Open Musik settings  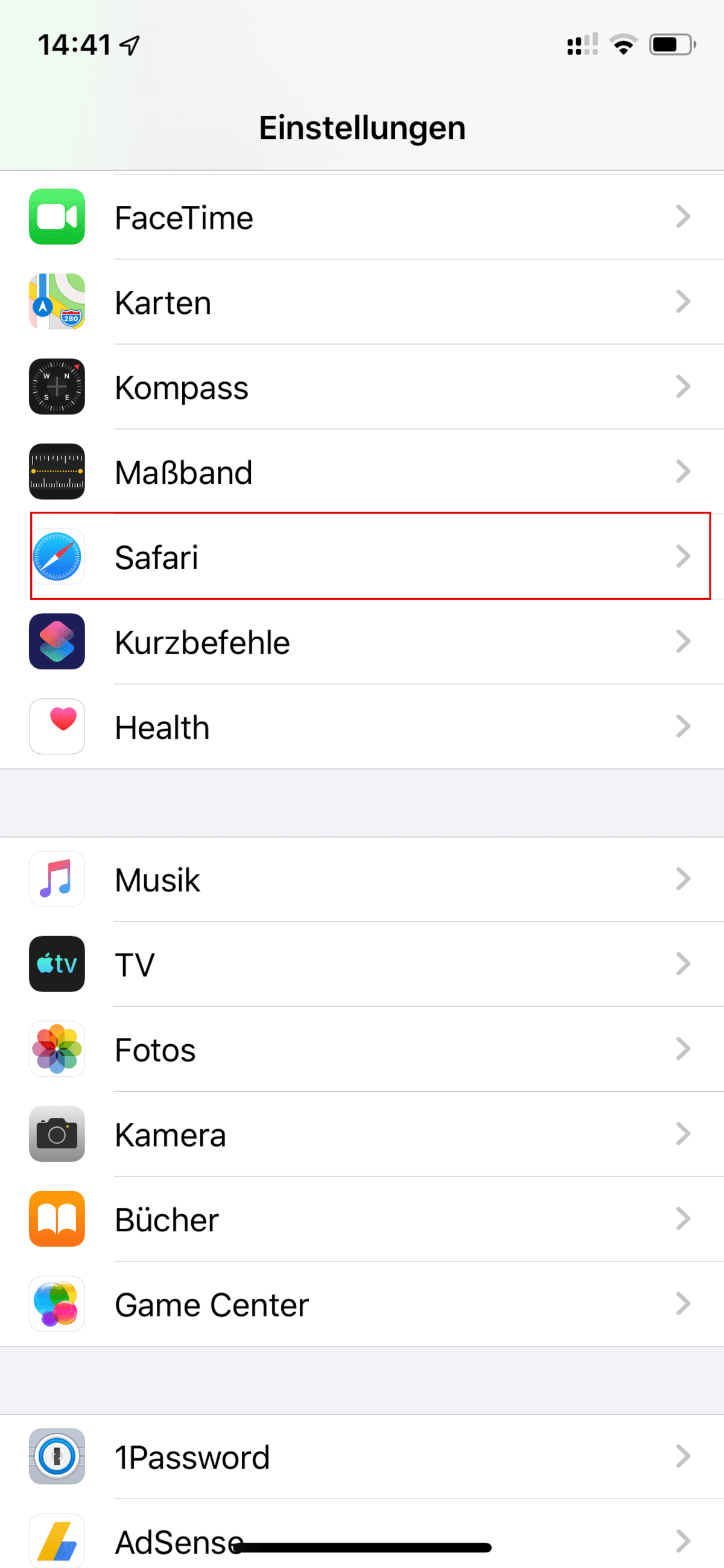coord(362,879)
